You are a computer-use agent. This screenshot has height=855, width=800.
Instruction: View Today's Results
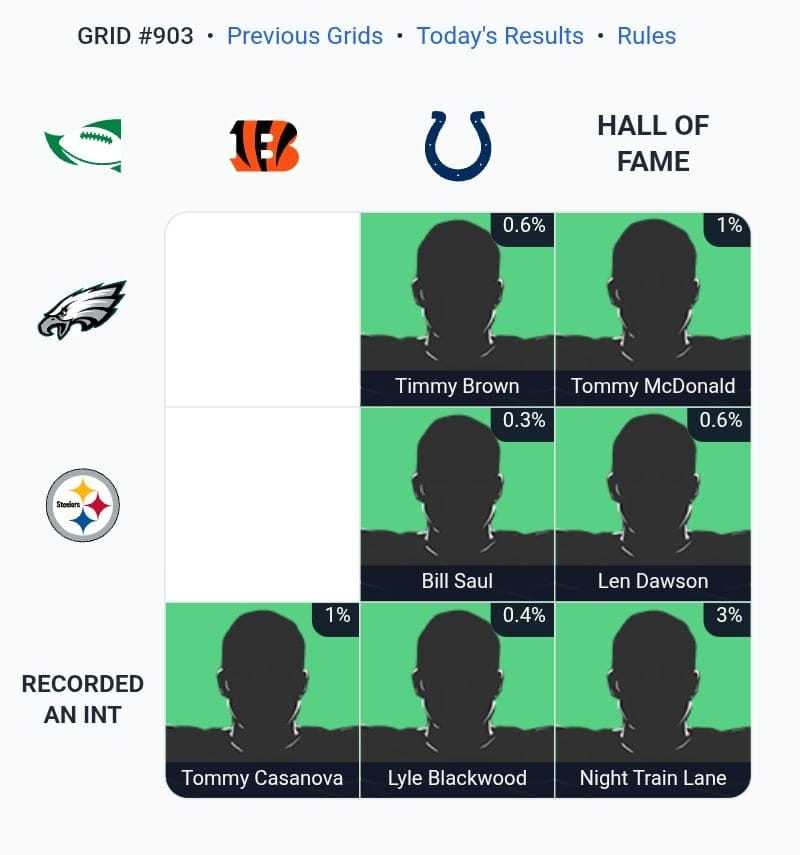click(x=500, y=36)
